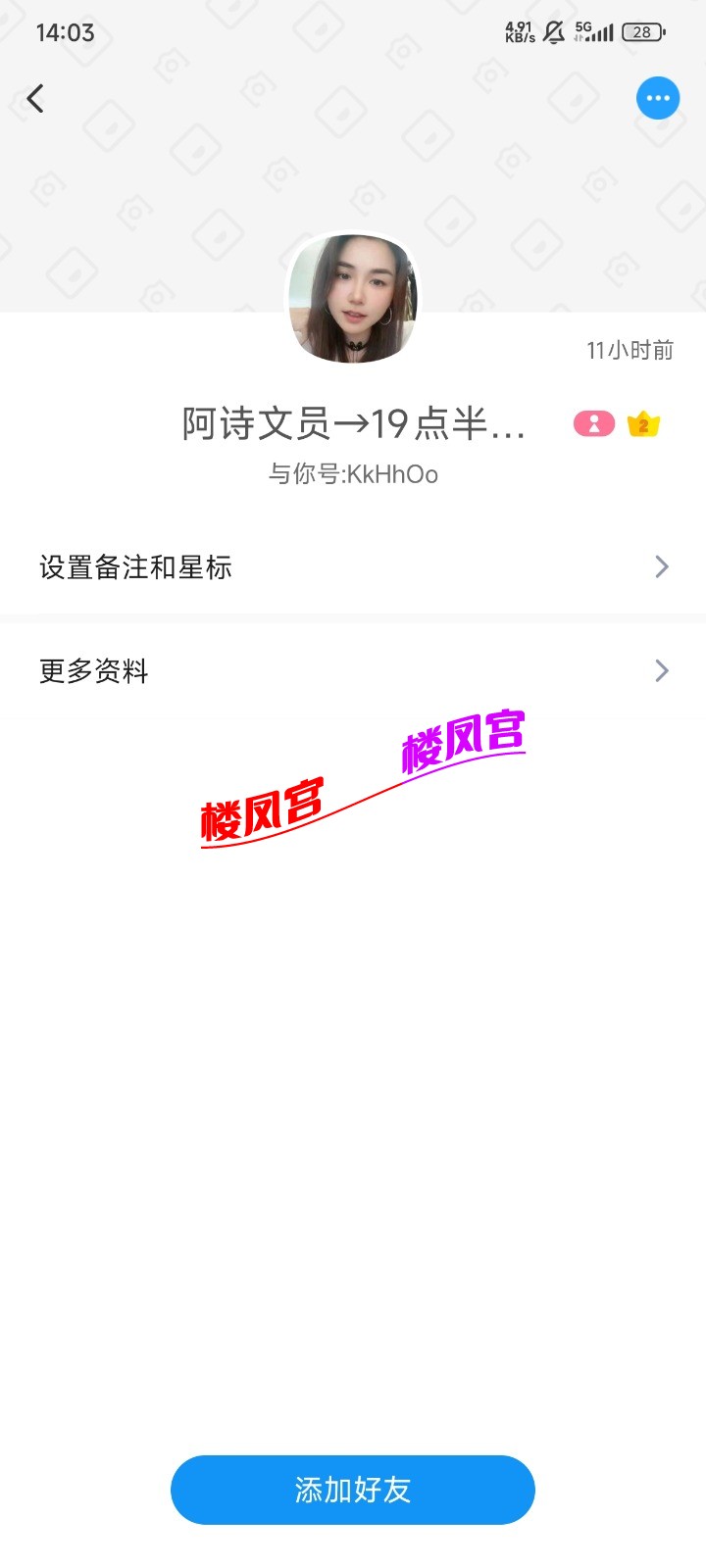Click the muted notification bell icon

click(554, 32)
